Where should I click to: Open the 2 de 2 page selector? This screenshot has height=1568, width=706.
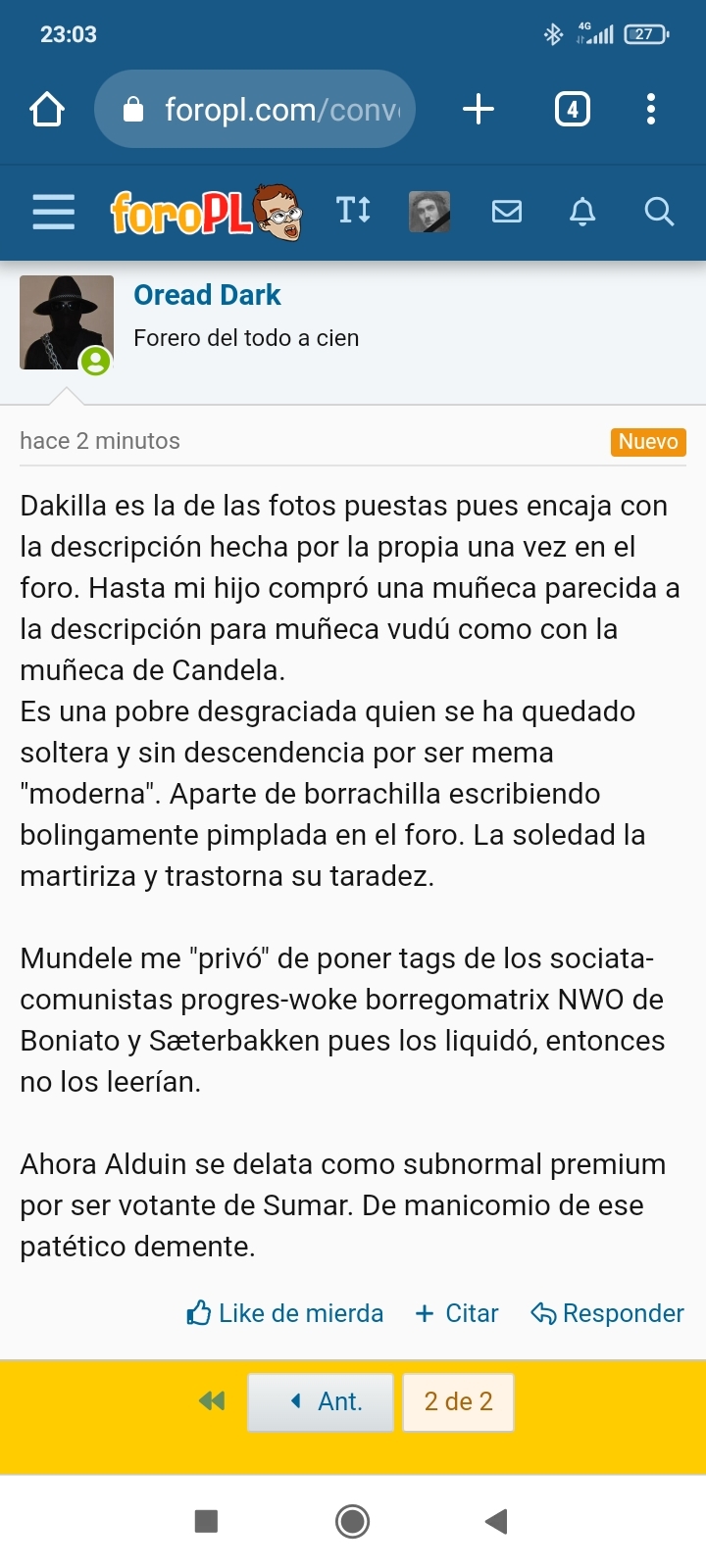coord(458,1402)
